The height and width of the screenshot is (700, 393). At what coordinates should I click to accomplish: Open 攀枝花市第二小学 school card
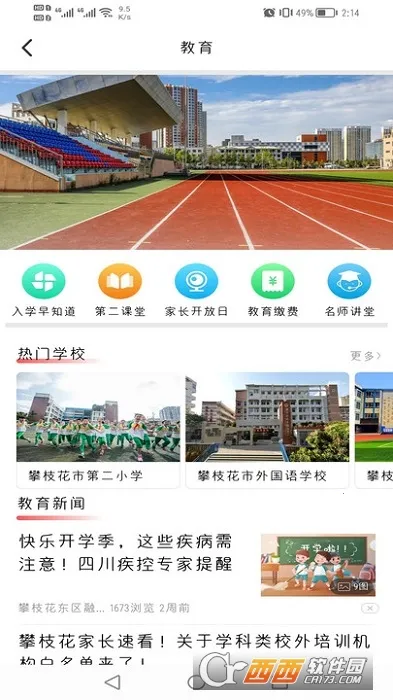98,430
